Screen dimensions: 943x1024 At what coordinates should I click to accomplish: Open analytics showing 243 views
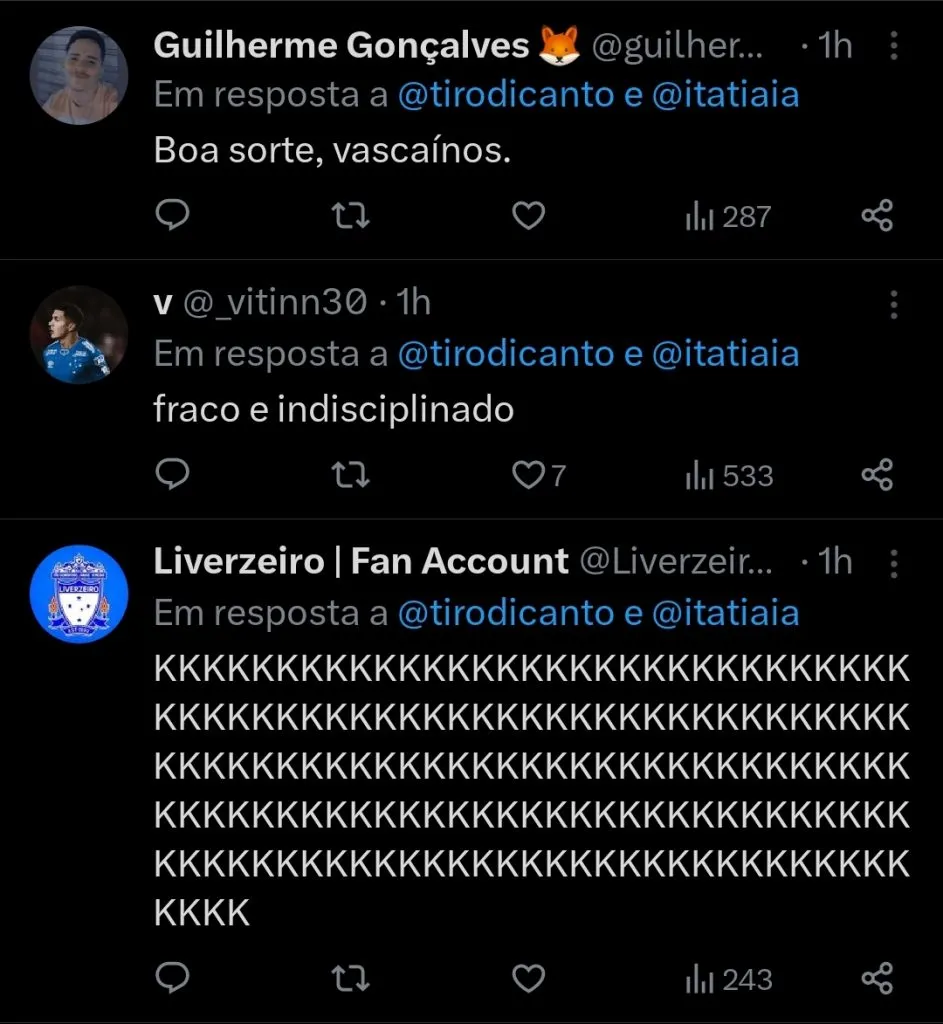728,979
